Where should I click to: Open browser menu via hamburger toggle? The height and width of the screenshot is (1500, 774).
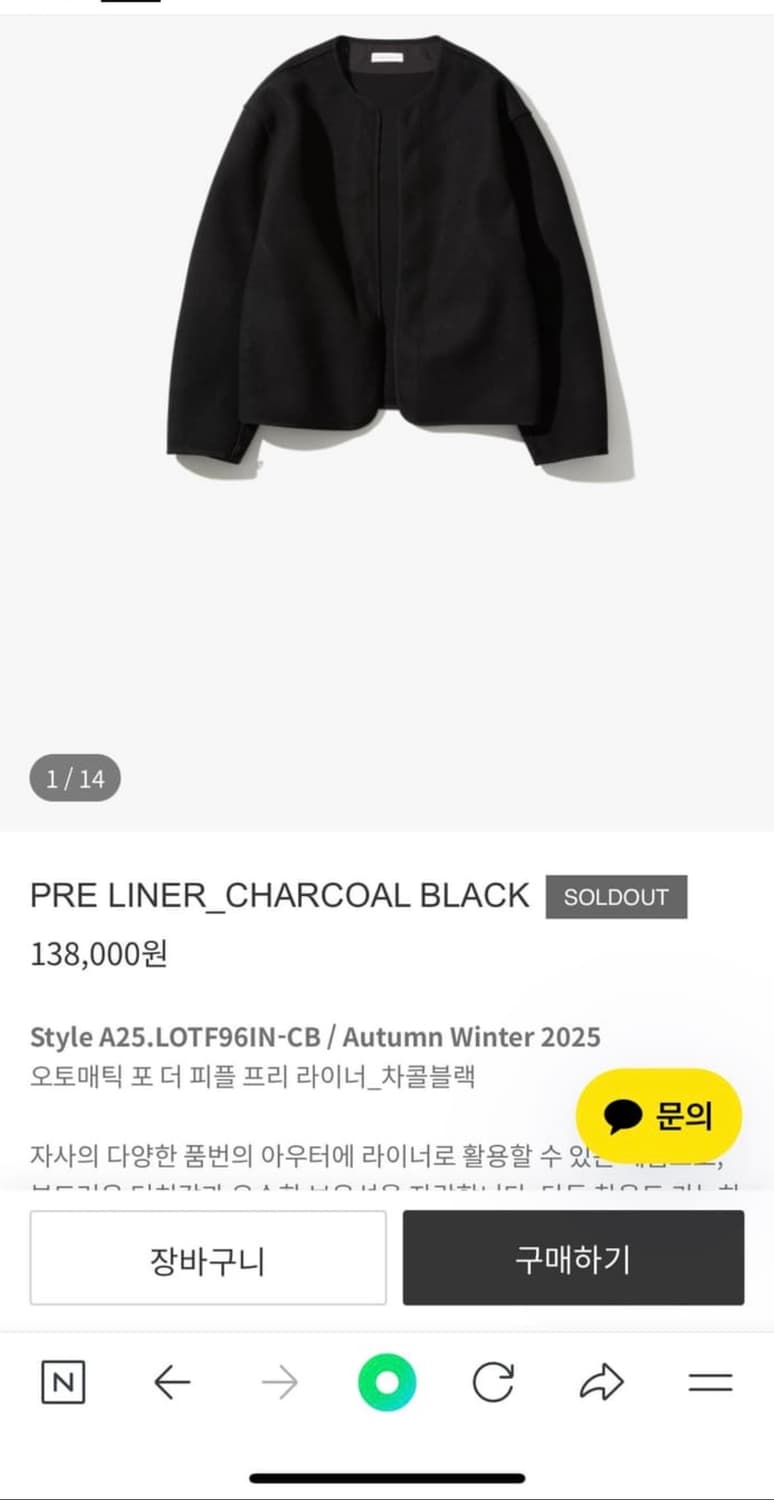coord(709,1384)
